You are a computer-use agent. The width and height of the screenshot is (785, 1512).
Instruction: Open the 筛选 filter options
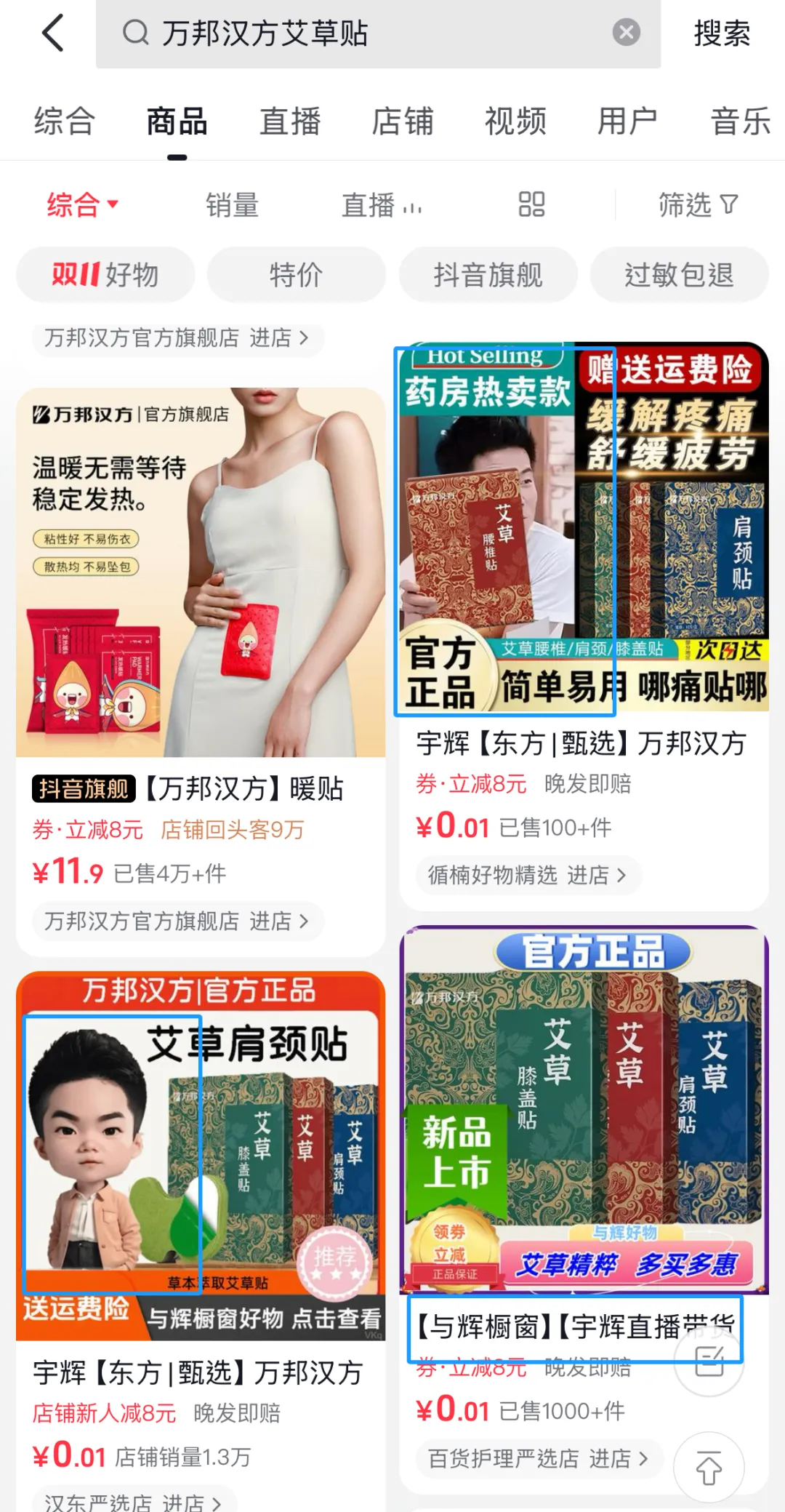[x=698, y=205]
